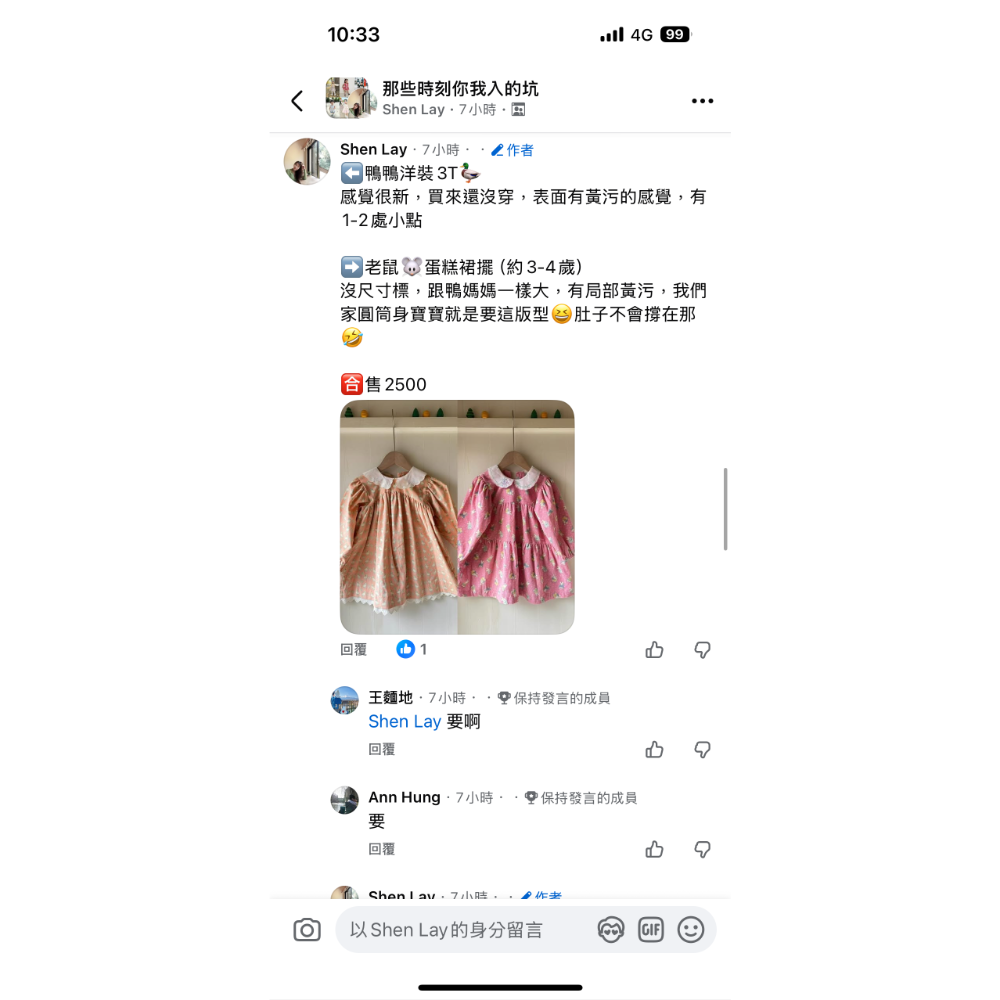The image size is (1000, 1000).
Task: Reply to 王麵地's comment
Action: point(382,749)
